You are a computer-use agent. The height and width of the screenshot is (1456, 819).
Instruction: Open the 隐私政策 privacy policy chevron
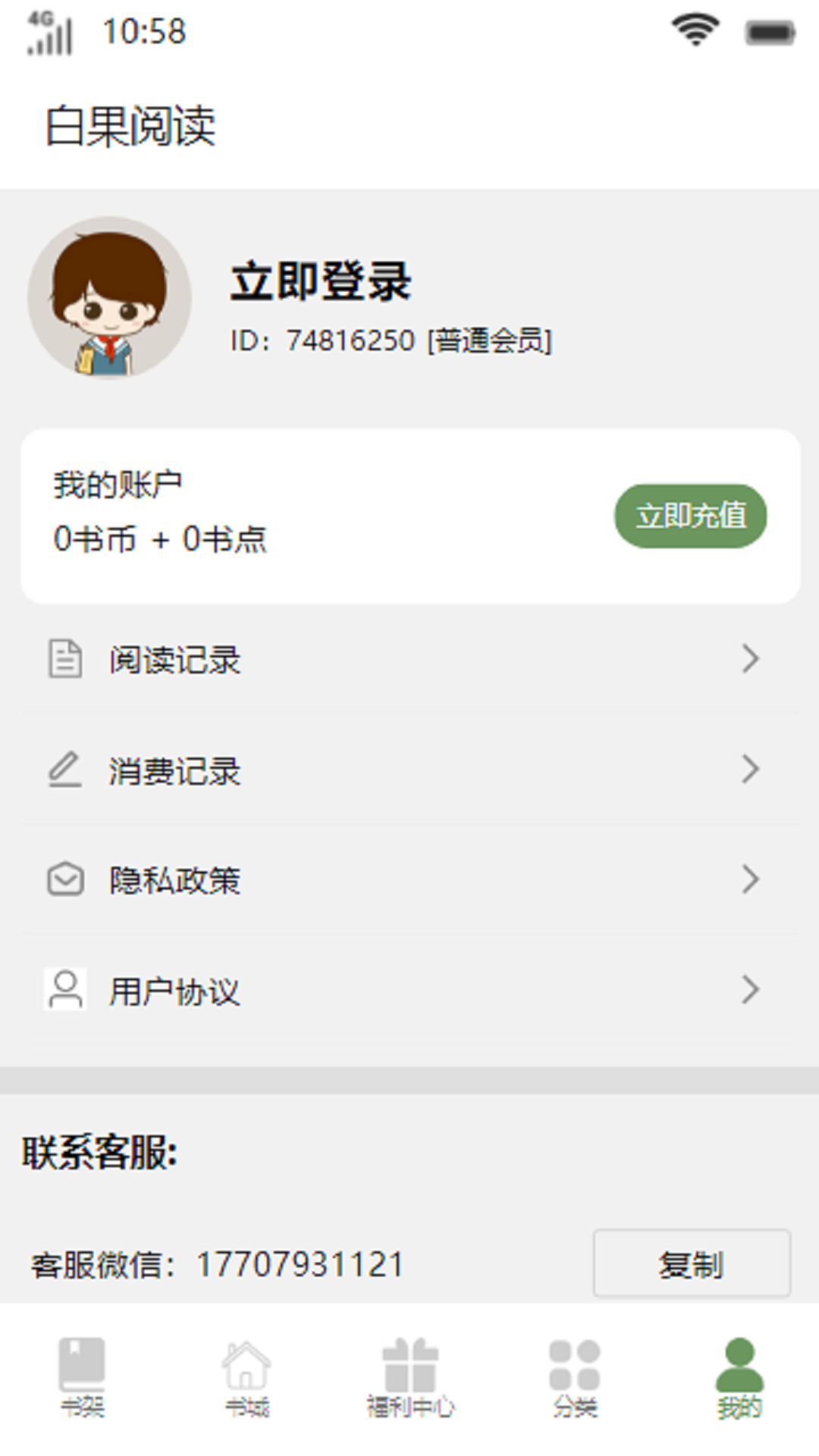(751, 880)
